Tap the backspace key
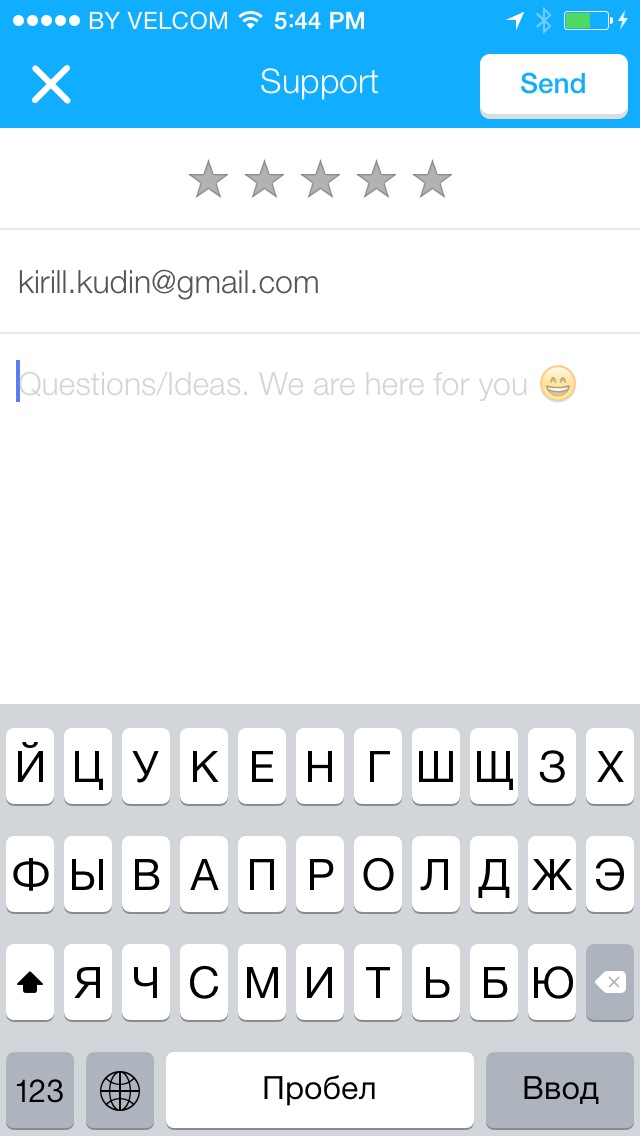 [x=609, y=982]
